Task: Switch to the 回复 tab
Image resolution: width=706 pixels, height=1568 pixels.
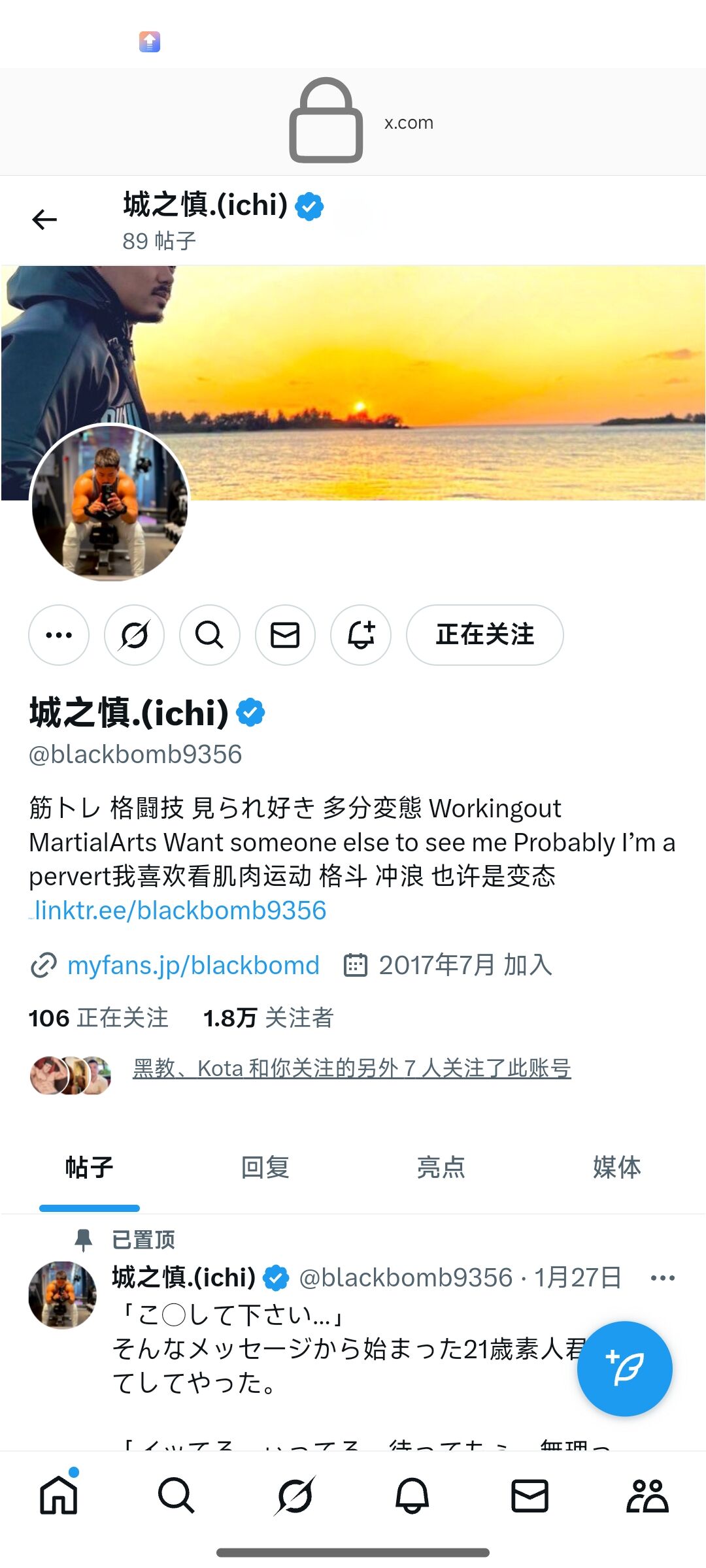Action: pyautogui.click(x=265, y=1167)
